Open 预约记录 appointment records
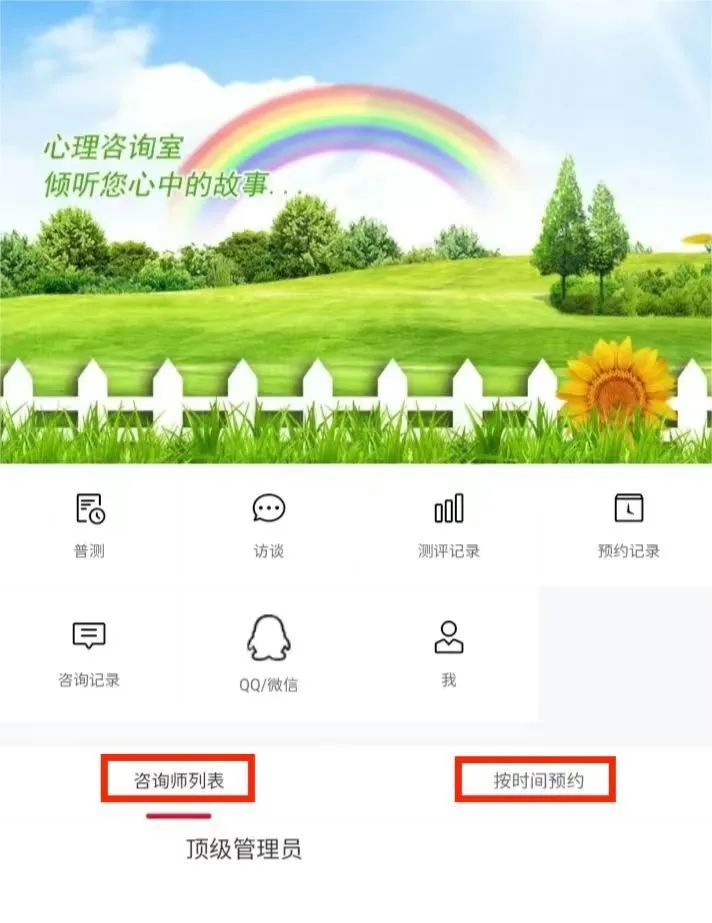Screen dimensions: 712x923 point(628,524)
